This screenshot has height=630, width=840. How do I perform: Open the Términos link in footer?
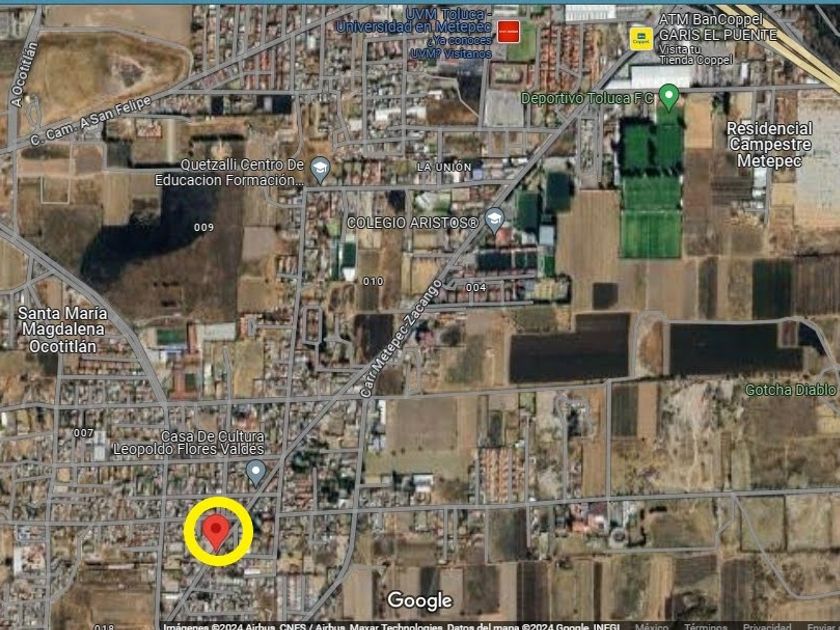pyautogui.click(x=705, y=626)
